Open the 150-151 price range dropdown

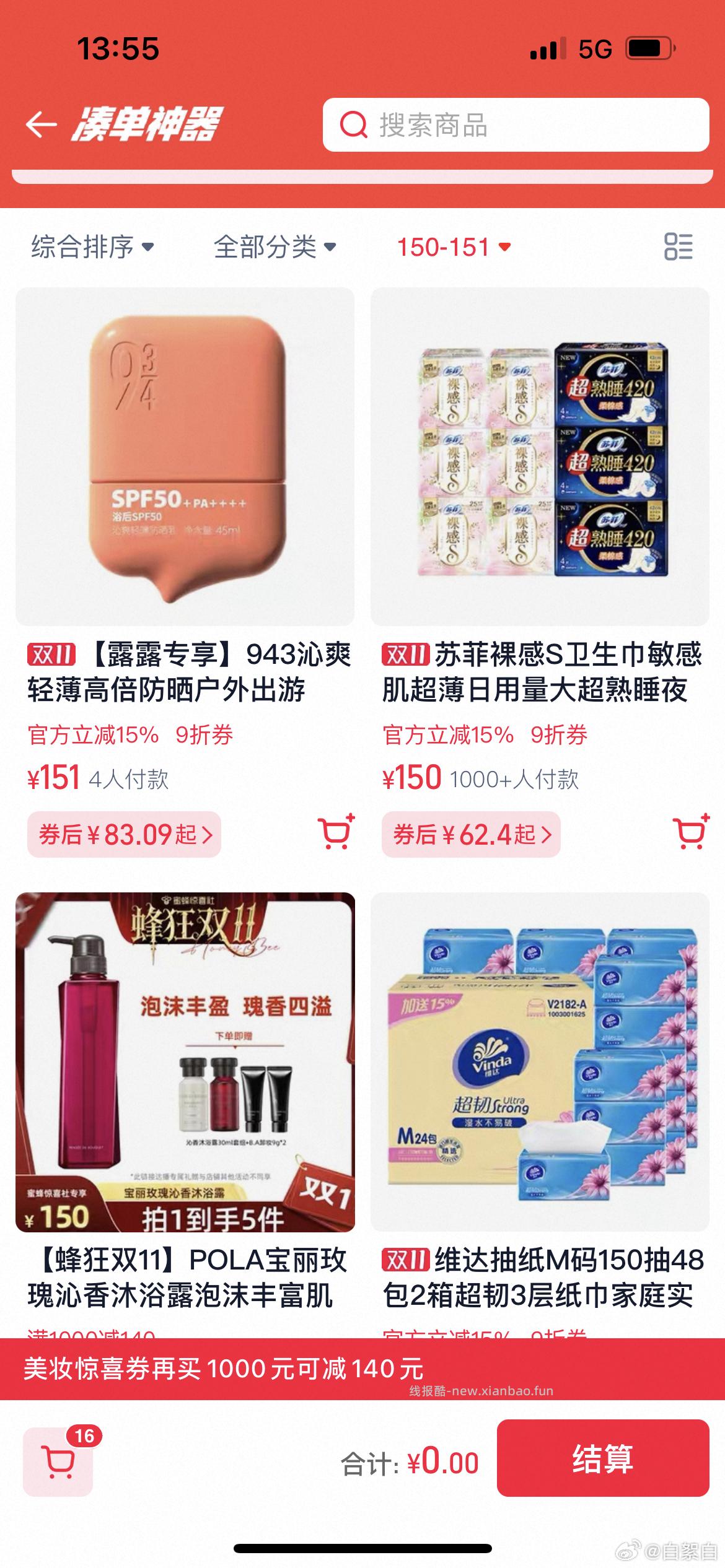point(443,246)
